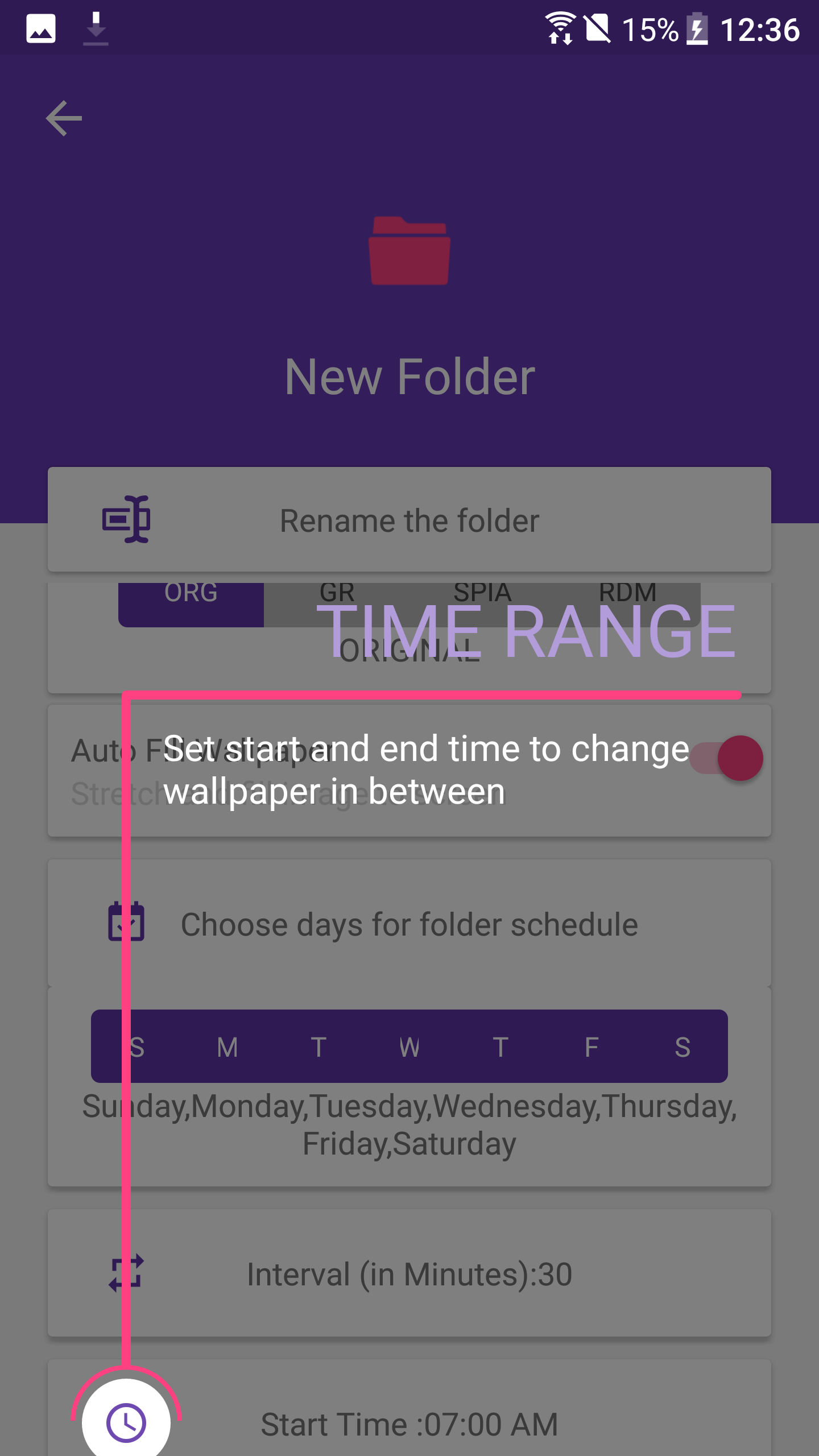
Task: Tap the highlighted clock icon
Action: point(126,1422)
